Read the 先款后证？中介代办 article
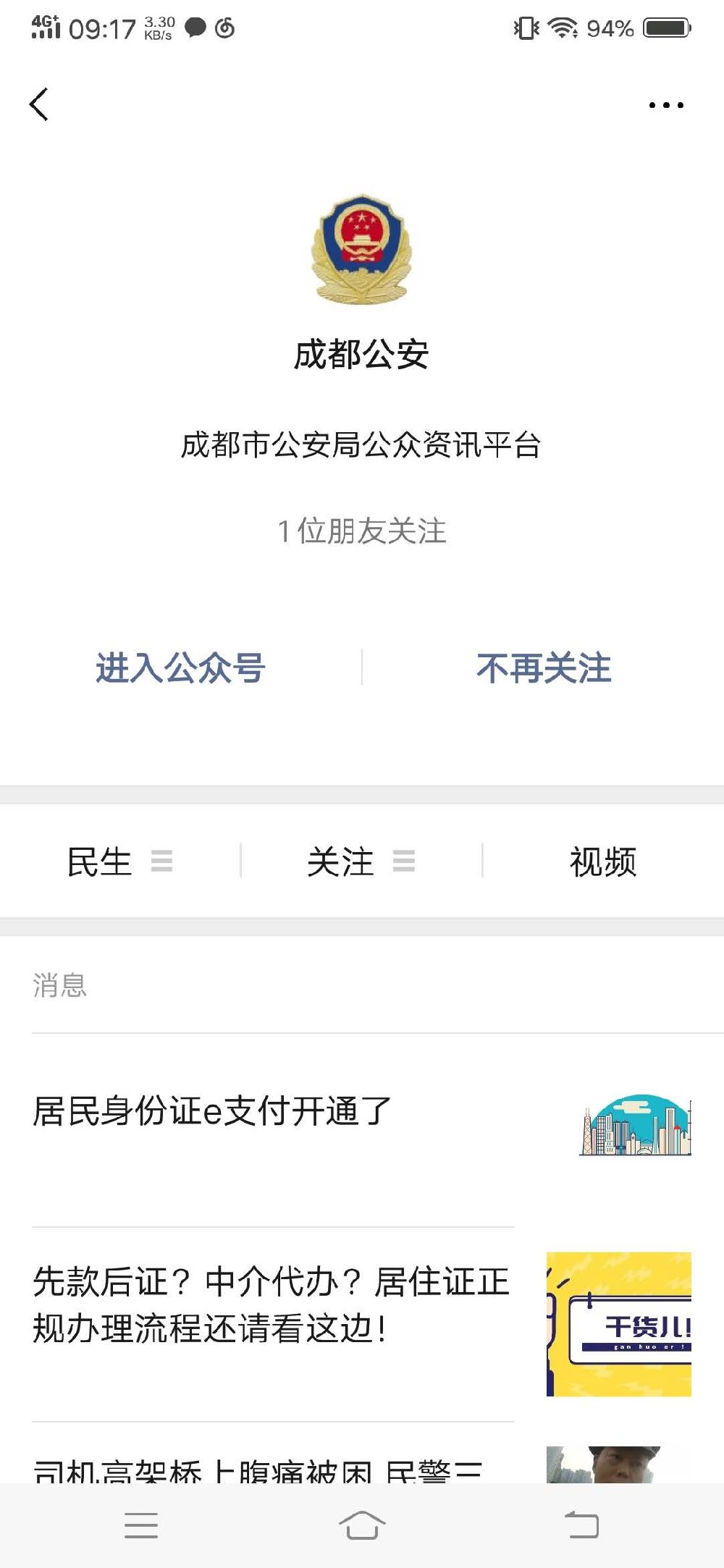 [x=271, y=1304]
